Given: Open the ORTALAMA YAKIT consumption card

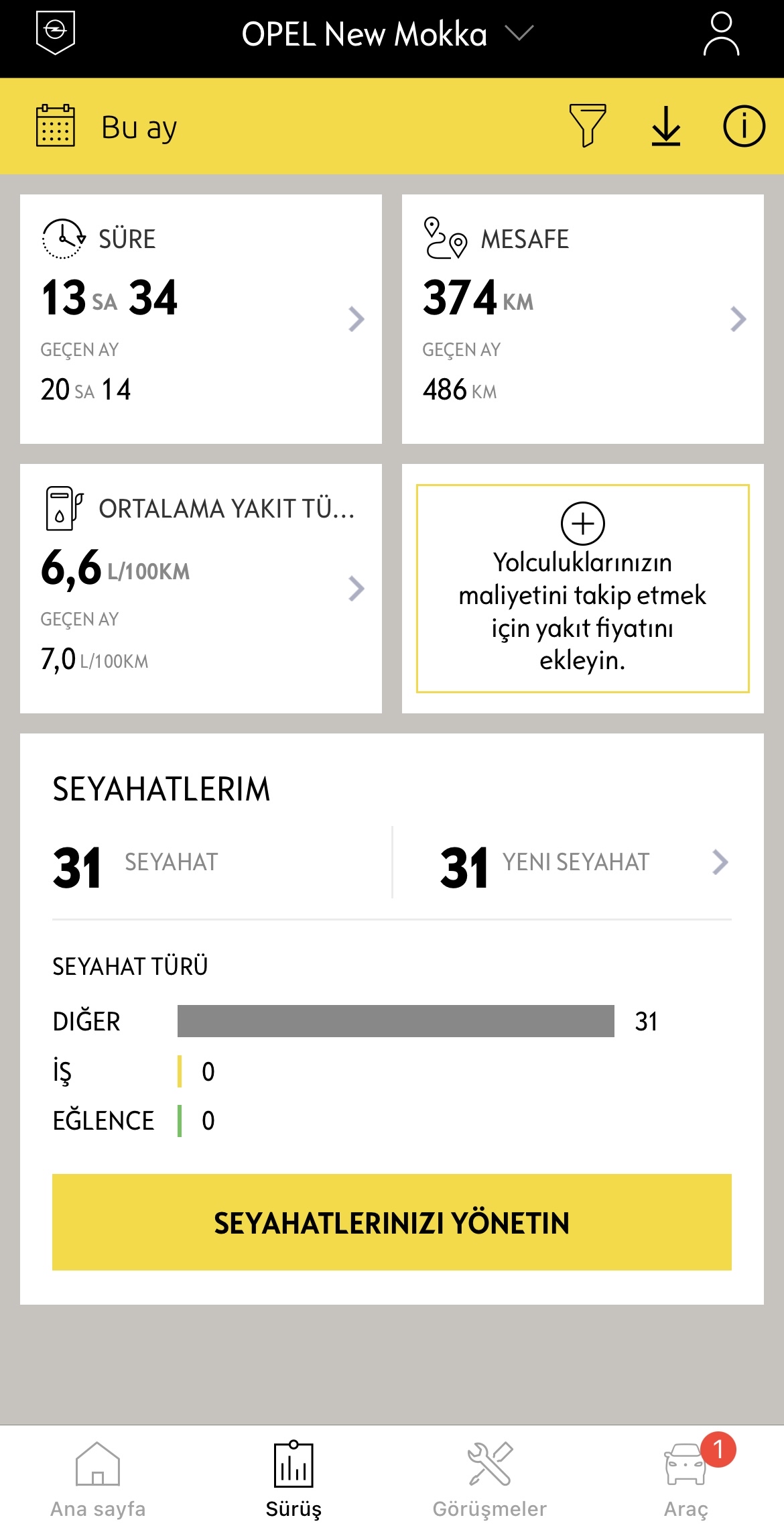Looking at the screenshot, I should [201, 589].
